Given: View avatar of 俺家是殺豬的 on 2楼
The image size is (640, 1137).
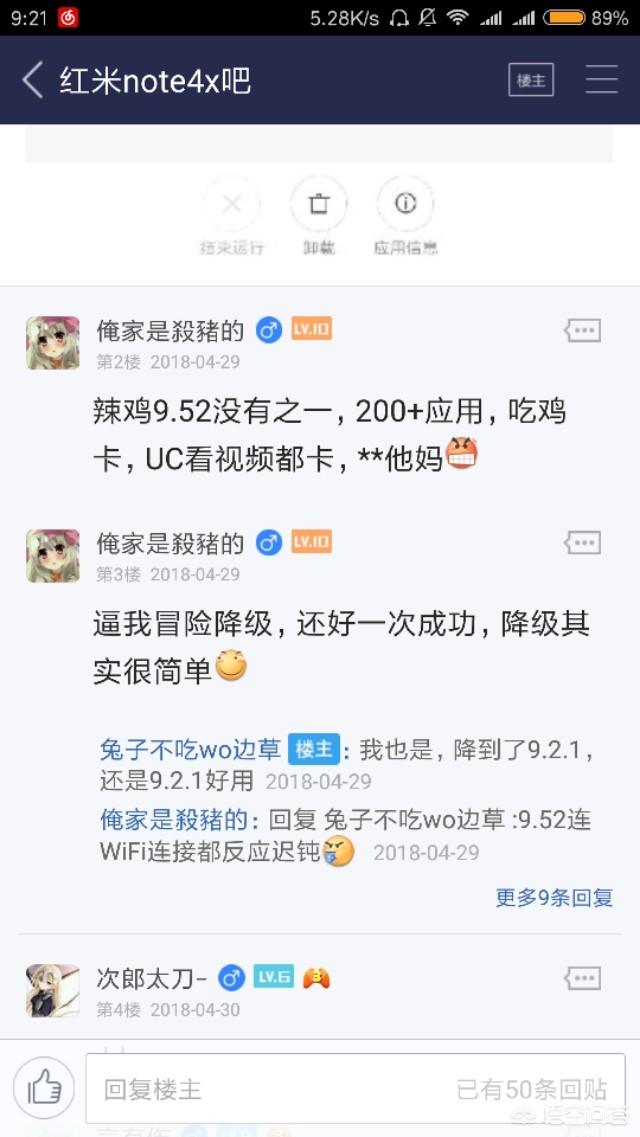Looking at the screenshot, I should coord(52,343).
